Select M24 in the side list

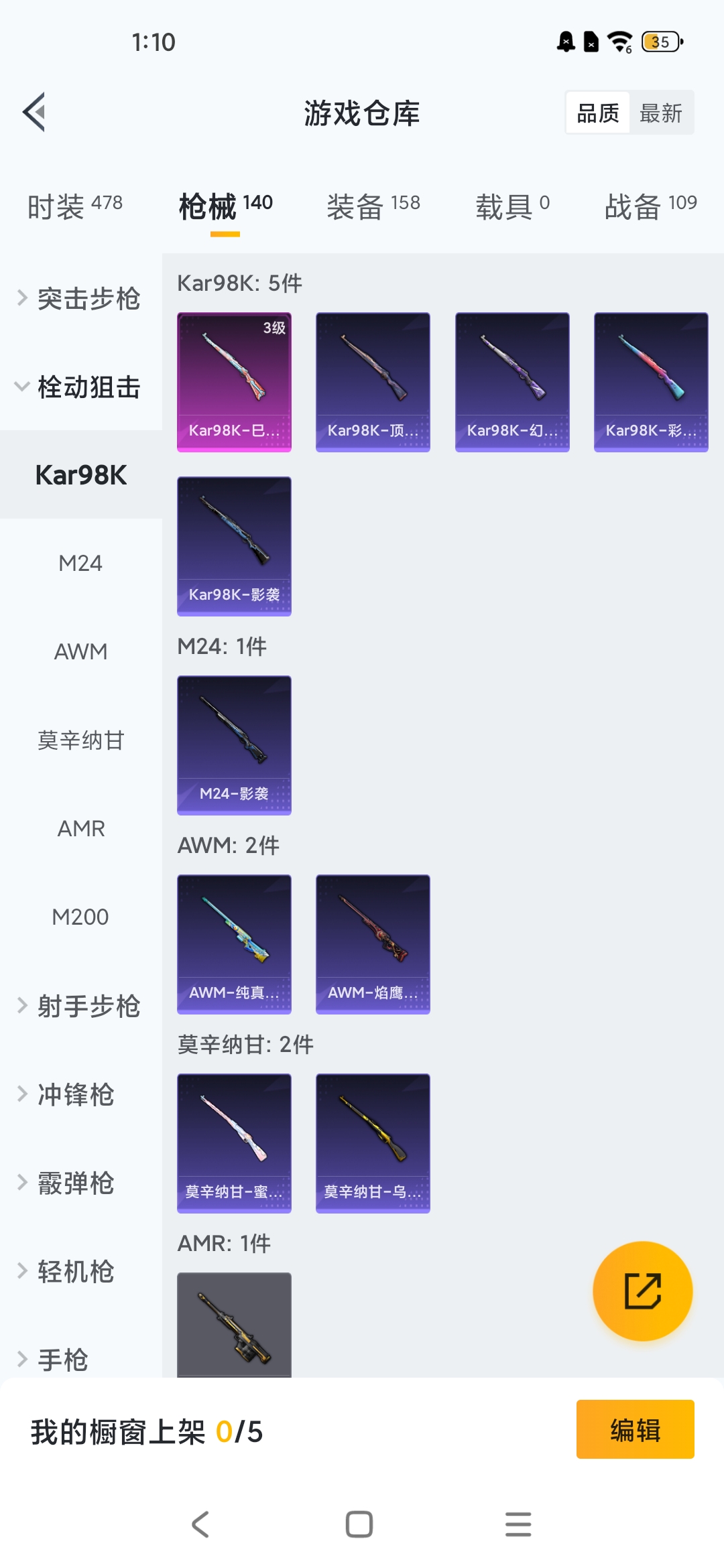[80, 563]
